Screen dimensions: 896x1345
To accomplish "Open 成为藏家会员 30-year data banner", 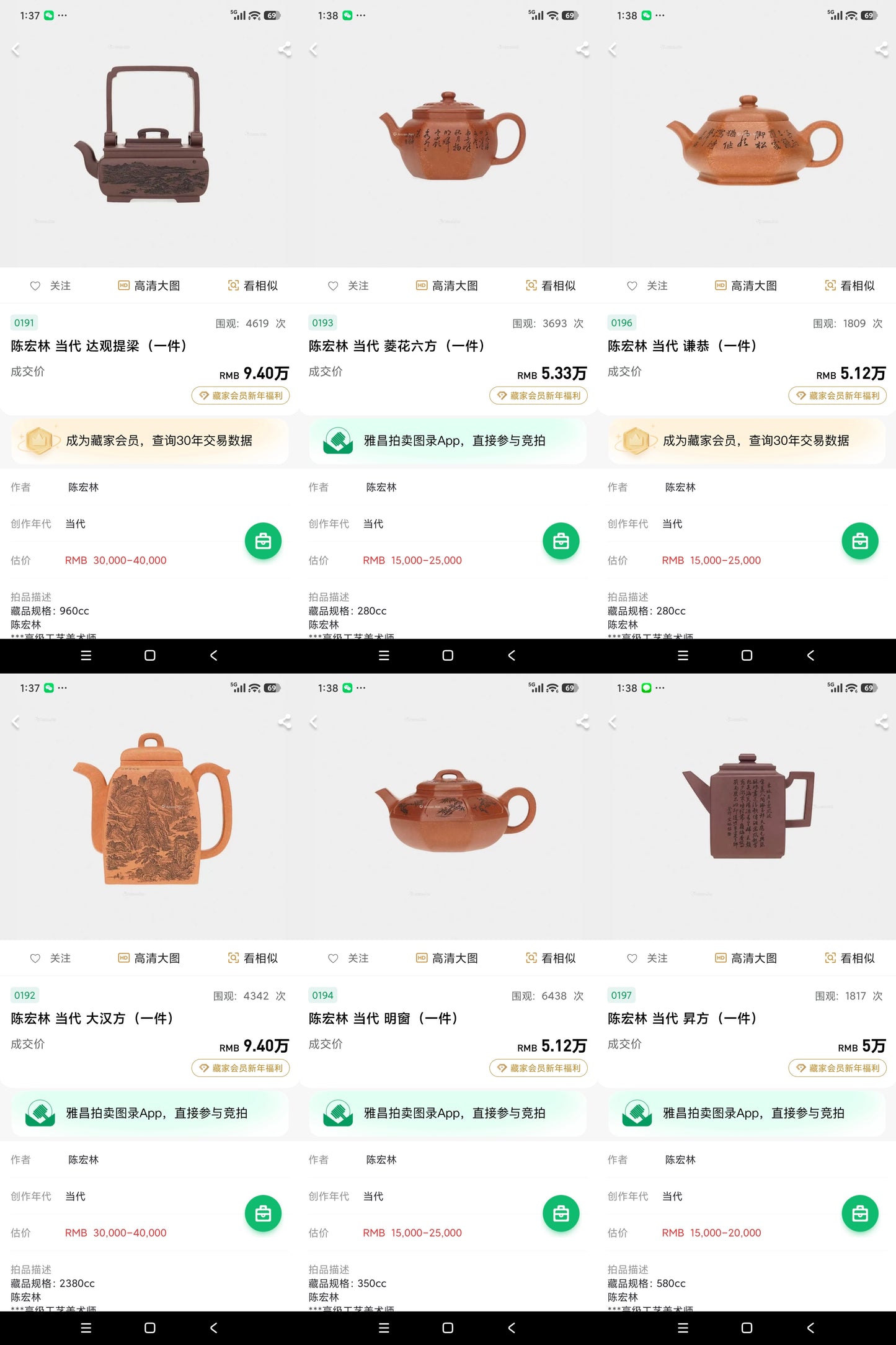I will coord(149,440).
